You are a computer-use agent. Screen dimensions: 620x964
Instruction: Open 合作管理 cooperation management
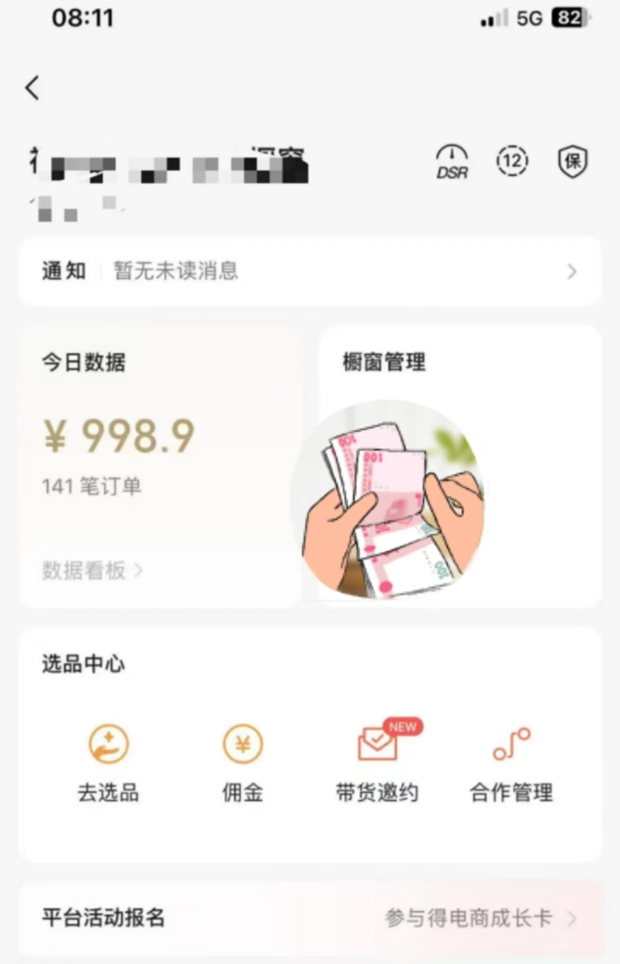tap(511, 762)
